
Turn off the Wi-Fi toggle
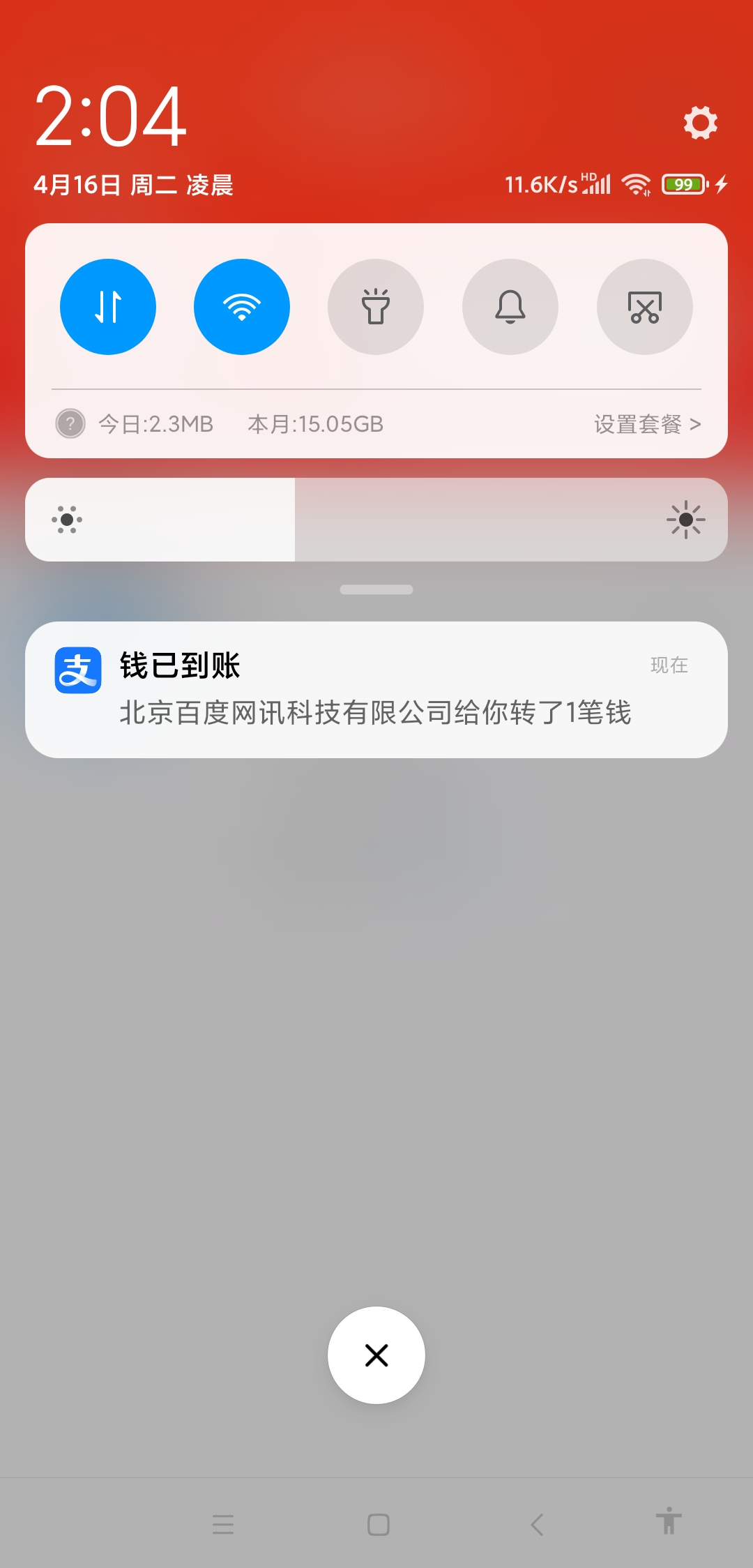(x=242, y=307)
